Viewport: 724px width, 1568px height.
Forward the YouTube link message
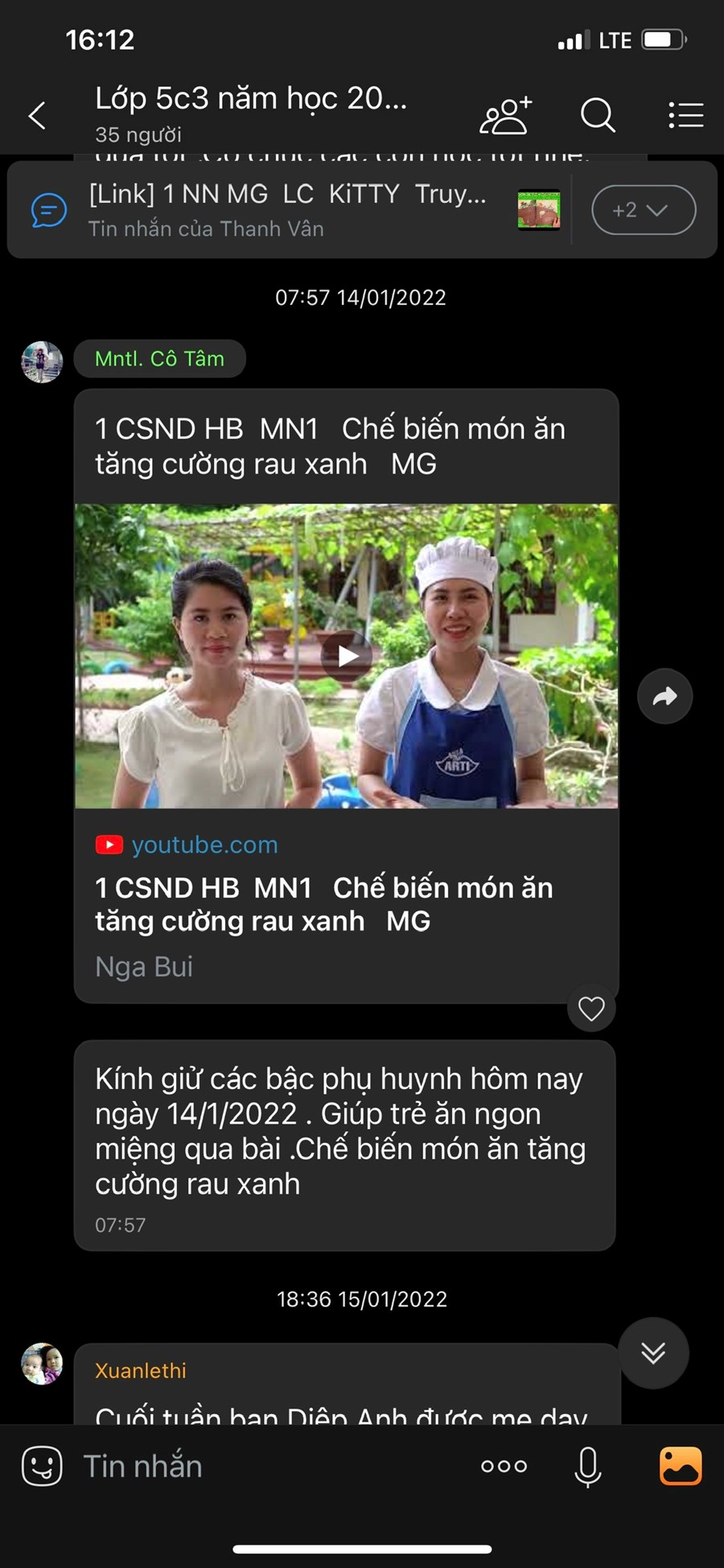pos(664,696)
